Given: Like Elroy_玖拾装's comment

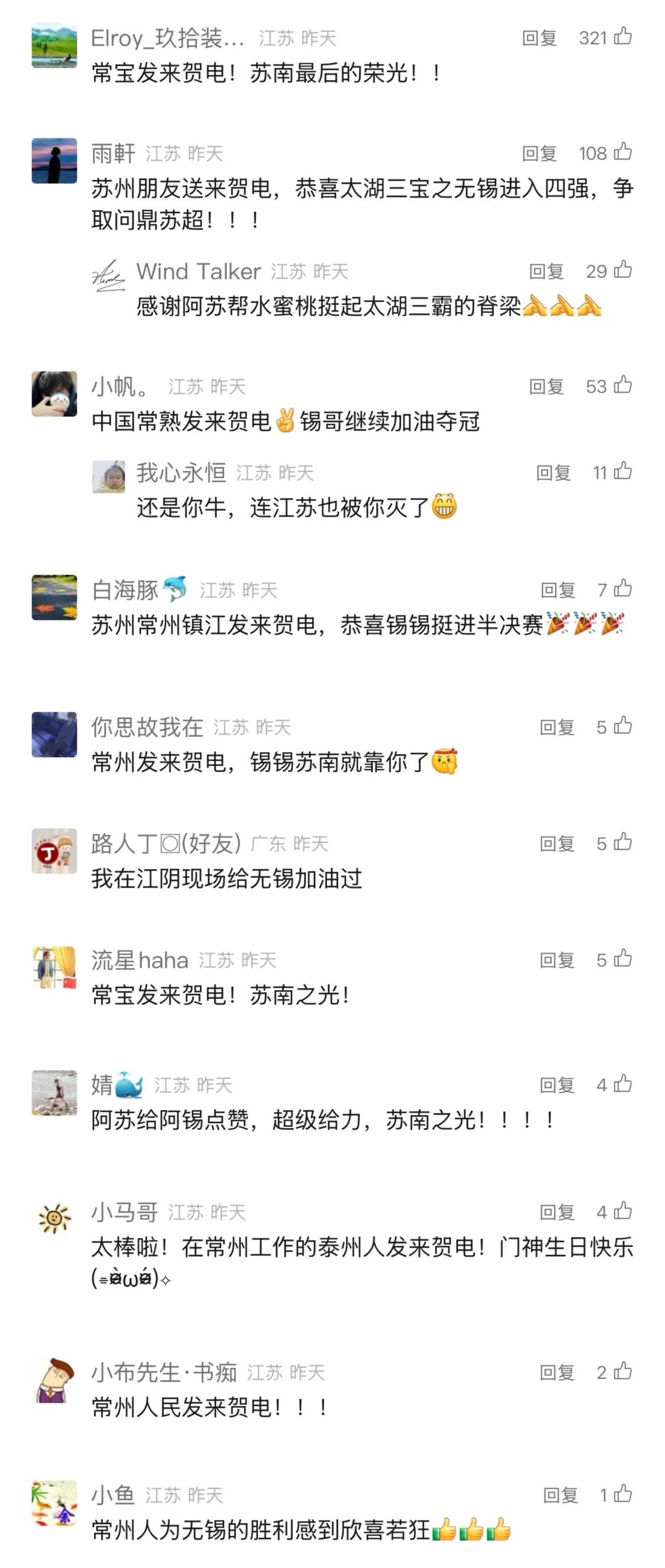Looking at the screenshot, I should tap(623, 36).
